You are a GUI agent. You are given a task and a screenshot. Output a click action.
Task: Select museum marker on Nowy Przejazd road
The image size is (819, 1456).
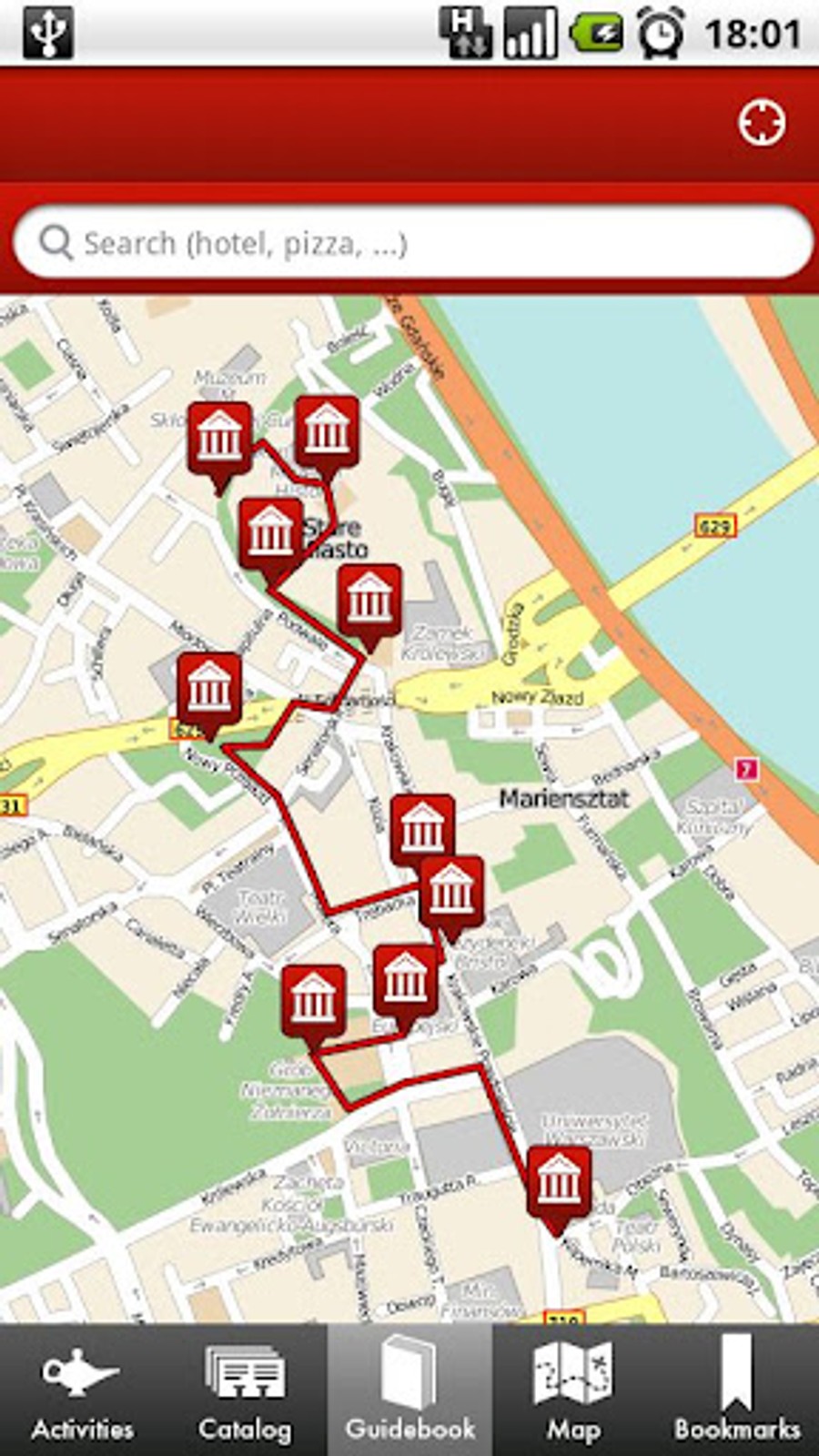[x=209, y=687]
